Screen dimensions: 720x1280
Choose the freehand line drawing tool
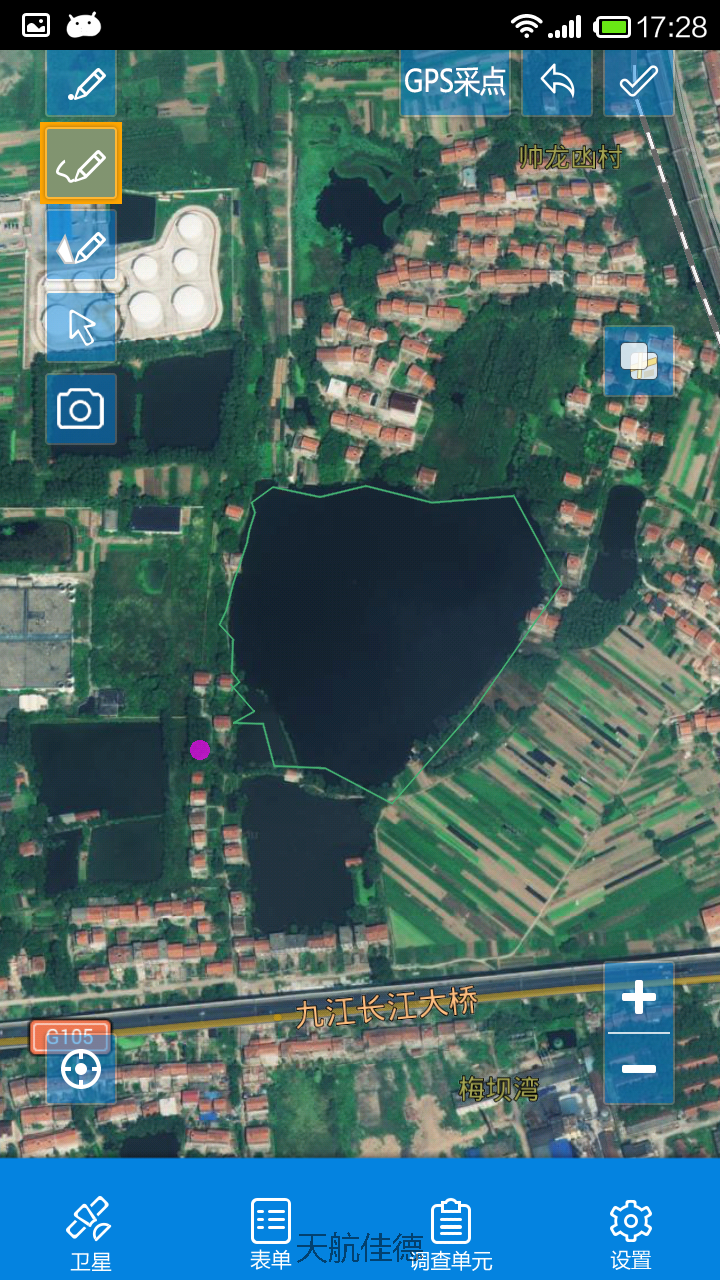(x=81, y=164)
